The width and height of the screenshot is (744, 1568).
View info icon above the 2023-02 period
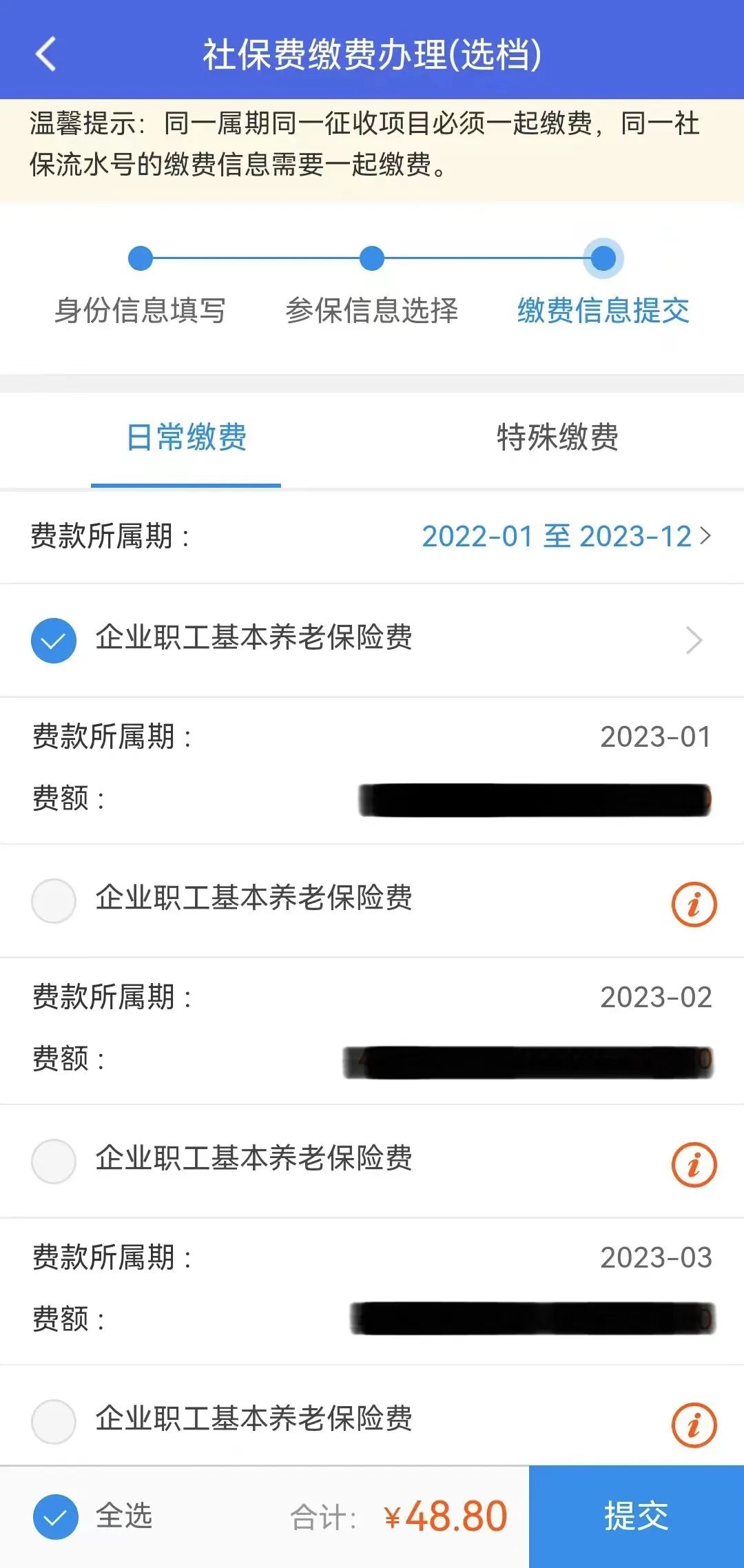coord(694,904)
